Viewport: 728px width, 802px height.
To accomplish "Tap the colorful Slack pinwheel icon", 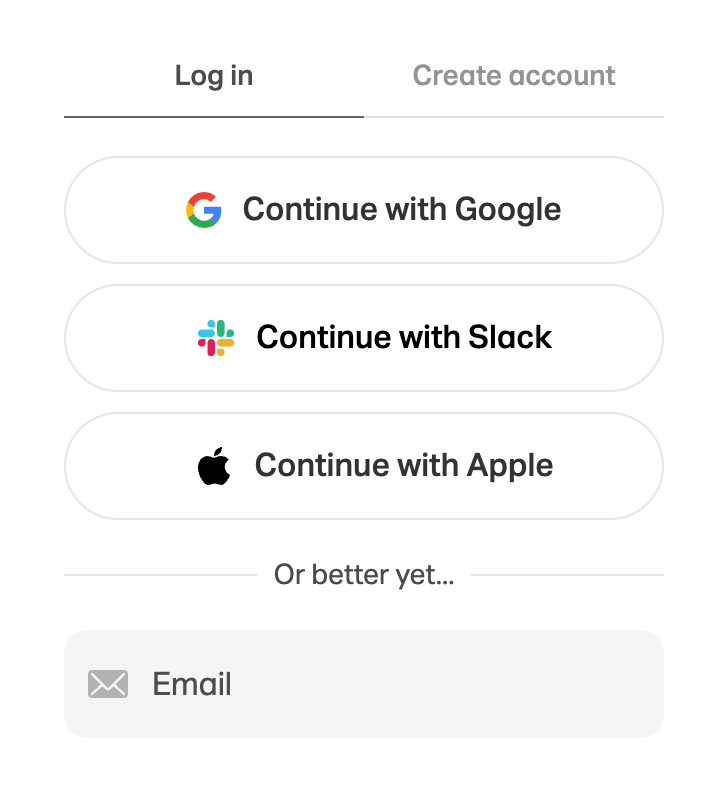I will point(213,337).
